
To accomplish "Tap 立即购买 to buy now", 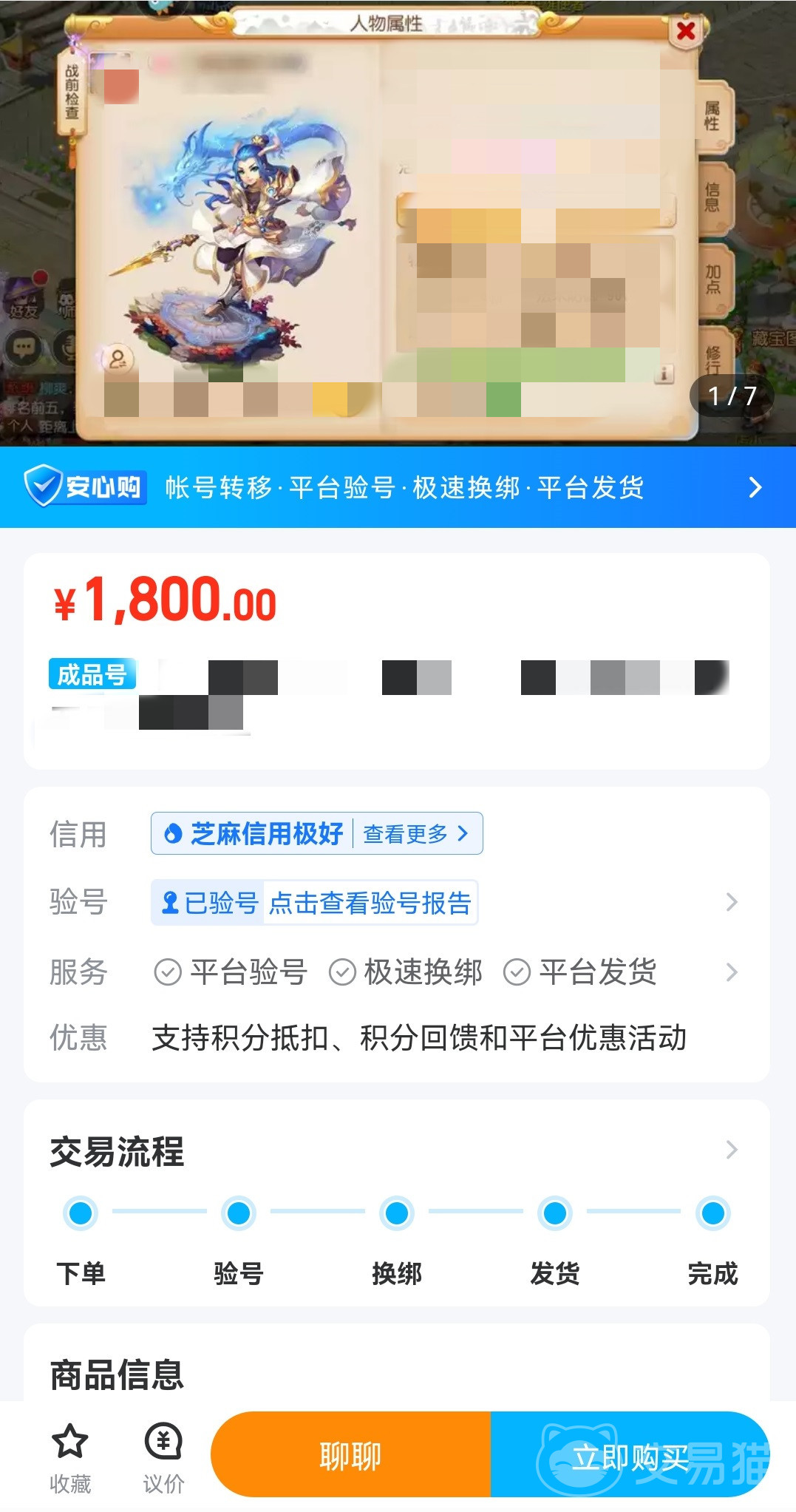I will pos(630,1455).
